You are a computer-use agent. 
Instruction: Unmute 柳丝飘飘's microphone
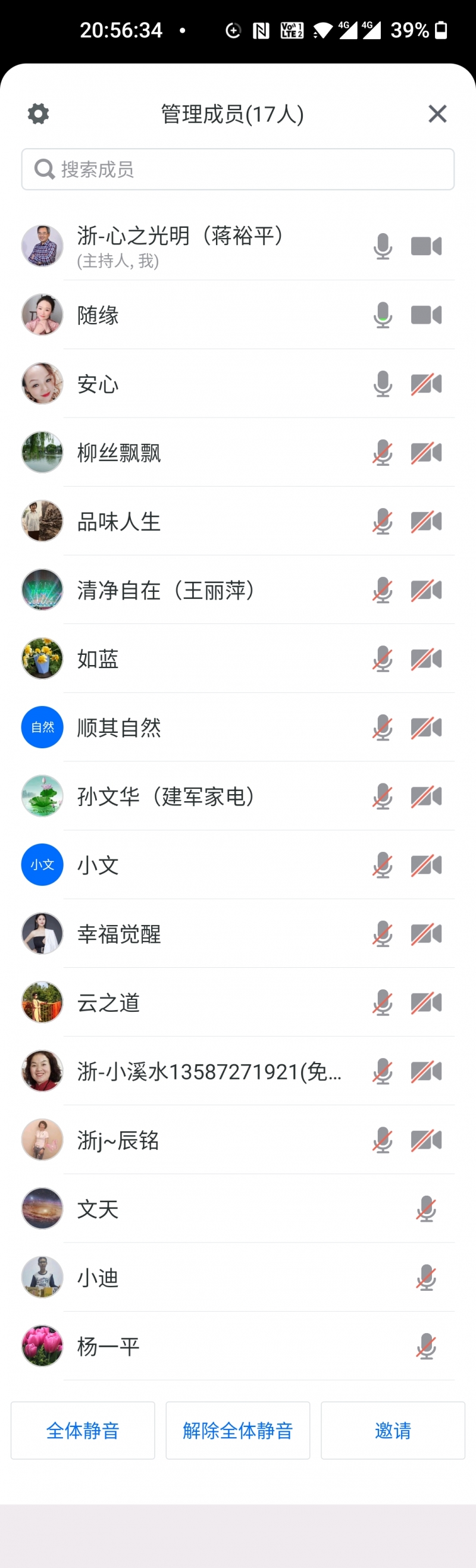383,453
